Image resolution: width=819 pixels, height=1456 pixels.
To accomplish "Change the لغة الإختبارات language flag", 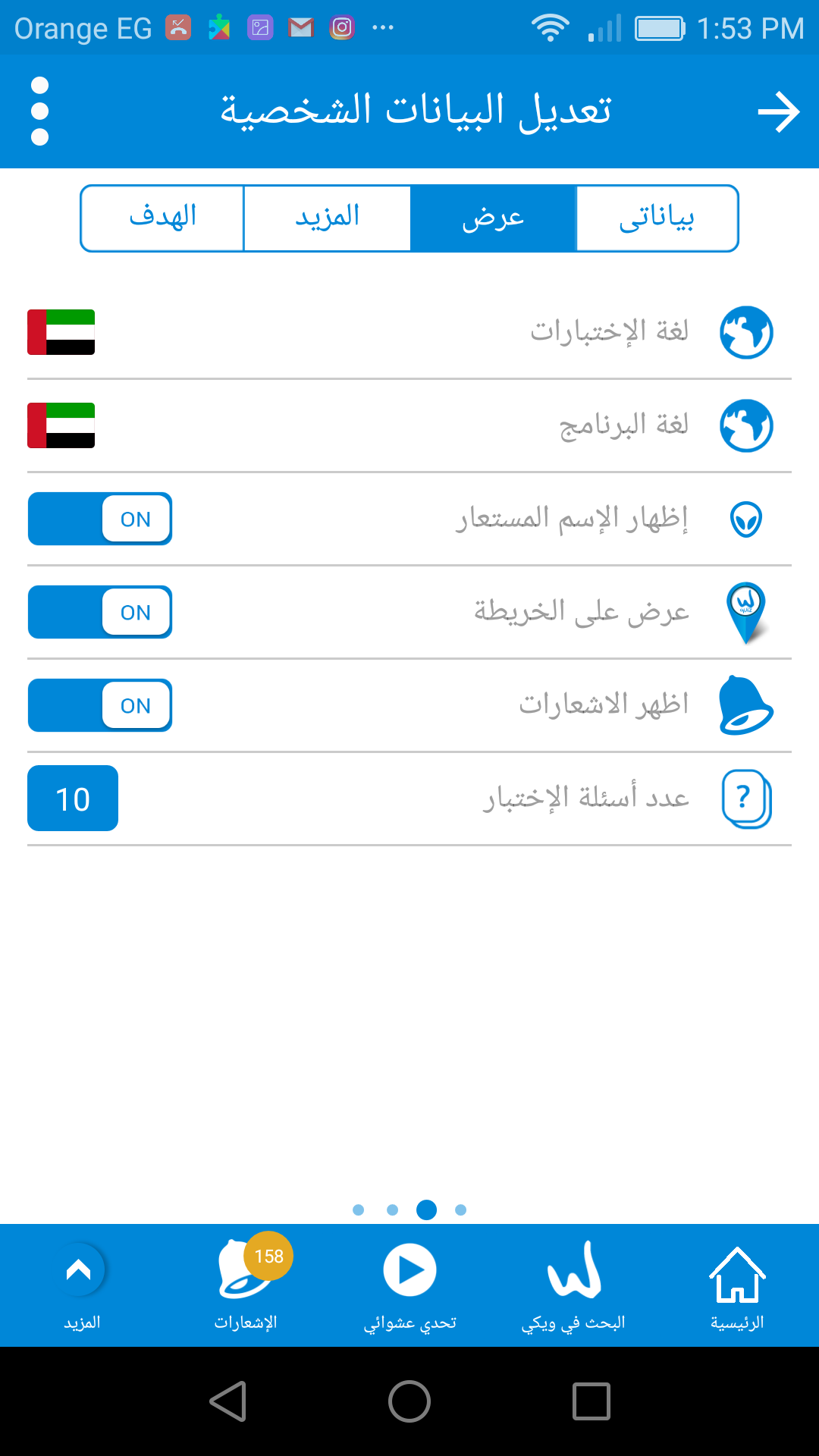I will (x=61, y=332).
